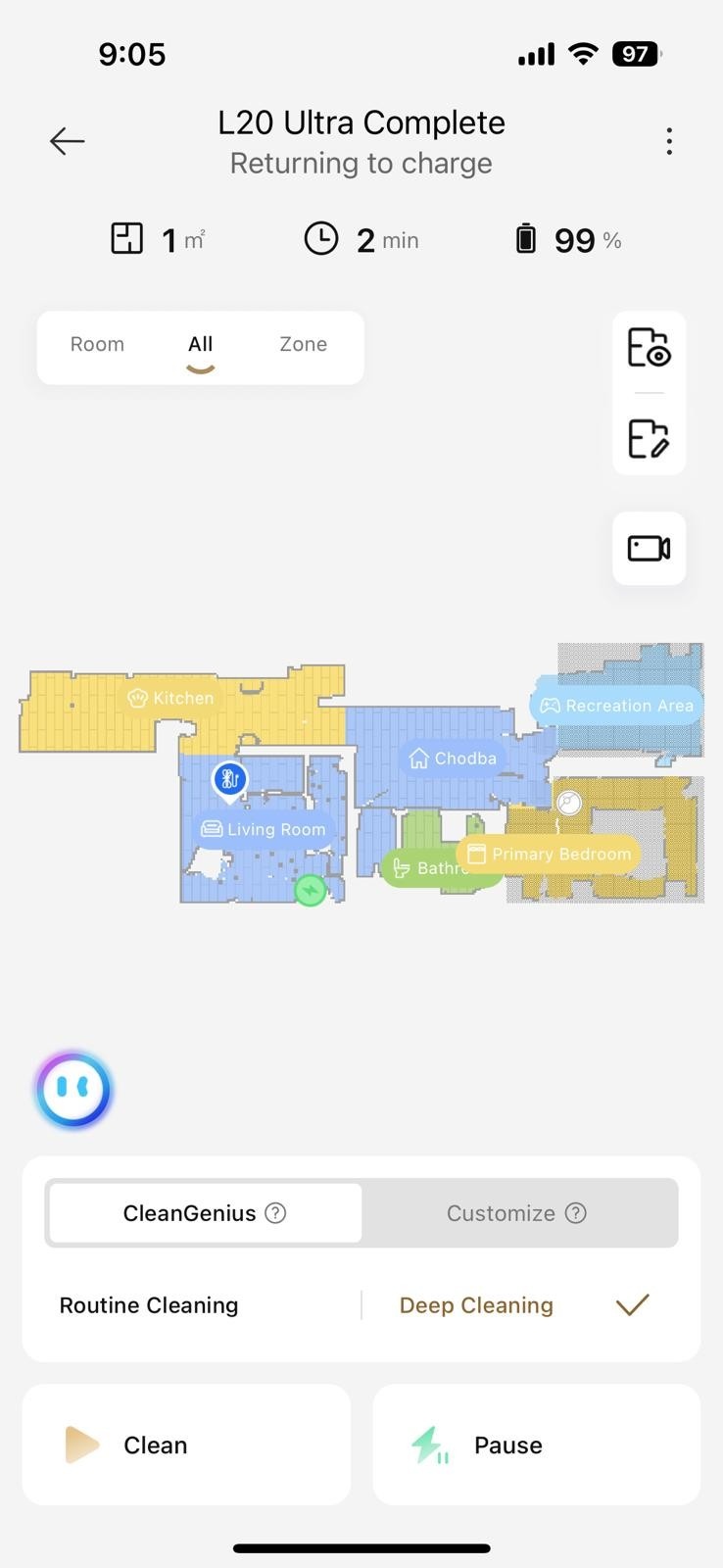The width and height of the screenshot is (723, 1568).
Task: Choose Routine Cleaning option
Action: pos(149,1305)
